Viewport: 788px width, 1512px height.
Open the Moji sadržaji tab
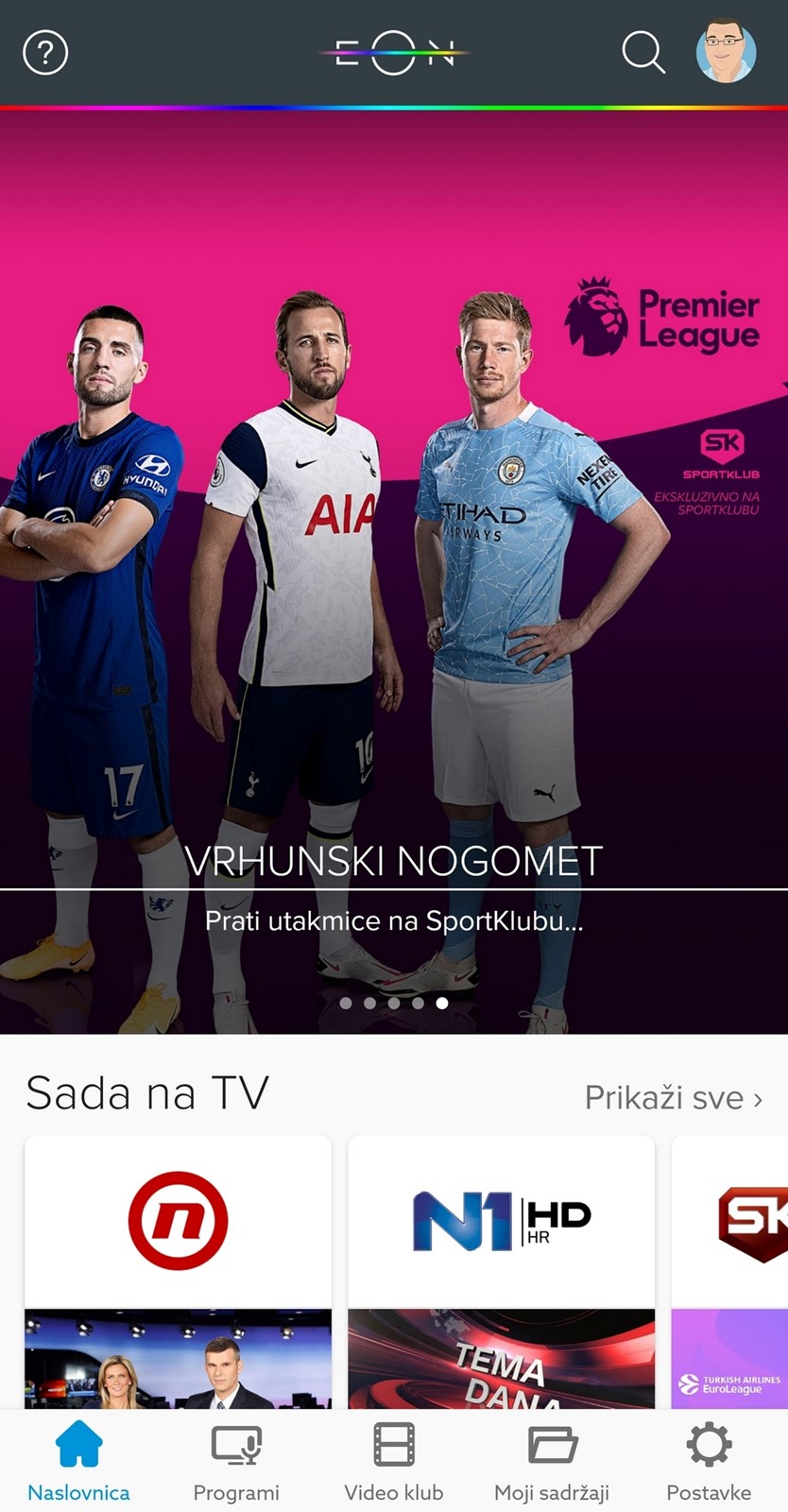552,1462
